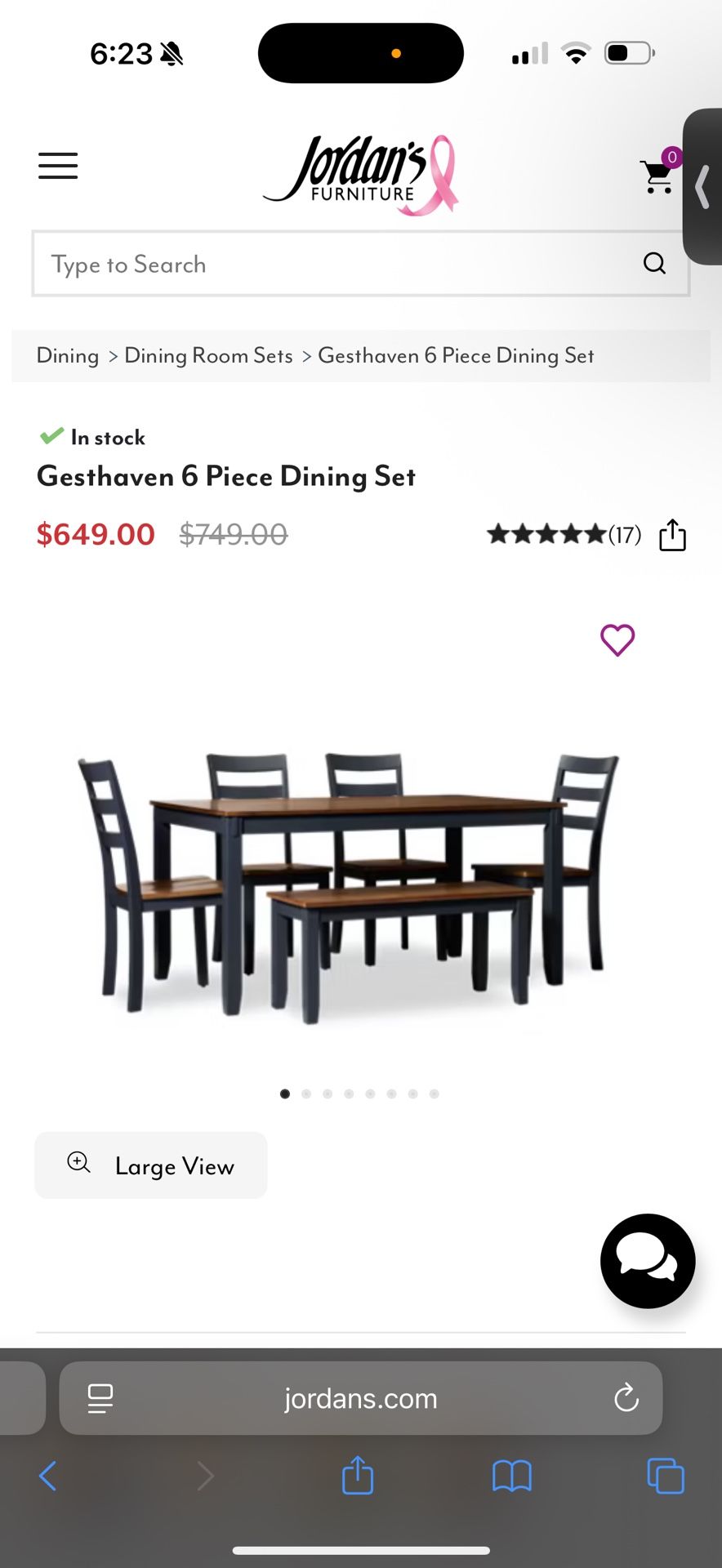Tap the (17) reviews count link

pos(624,535)
